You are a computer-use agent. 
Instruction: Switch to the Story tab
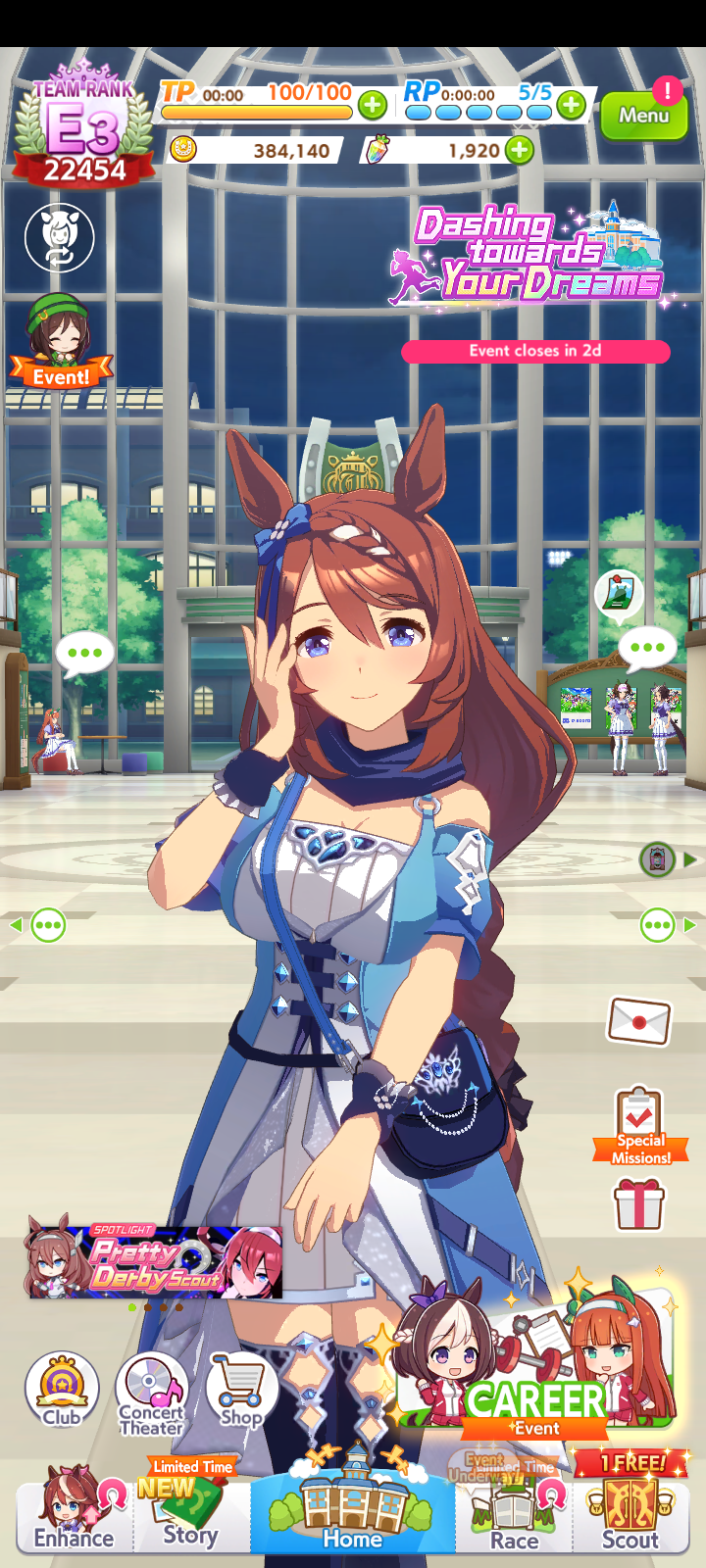click(x=191, y=1507)
